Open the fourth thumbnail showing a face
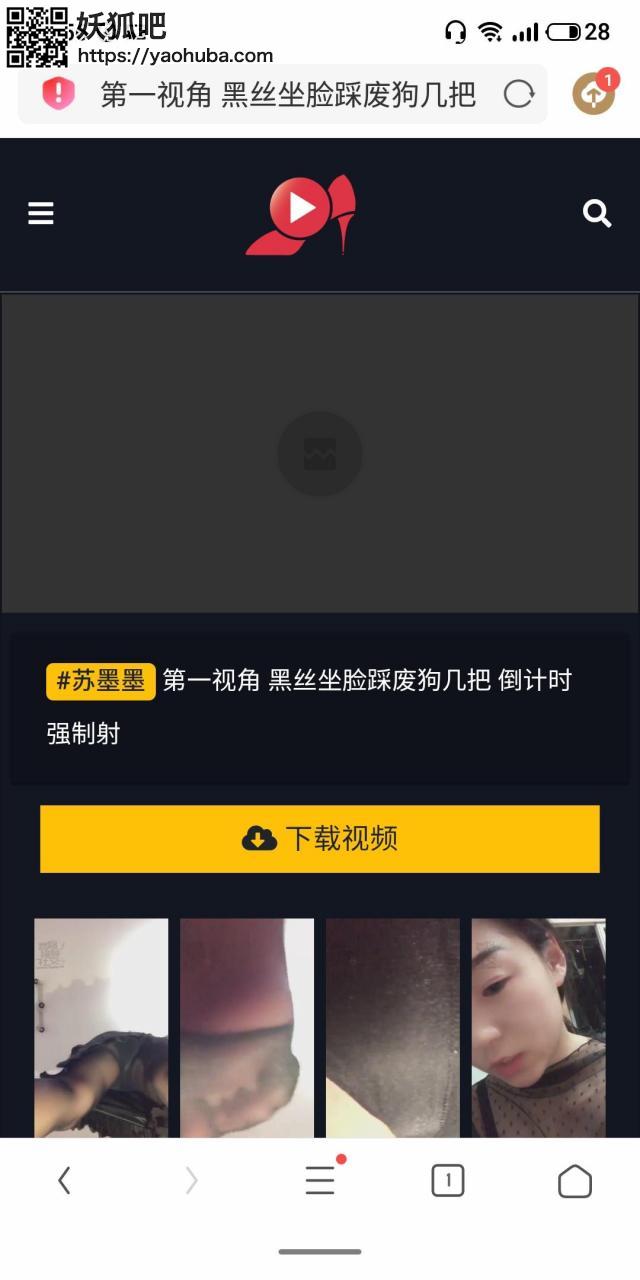 point(539,1027)
